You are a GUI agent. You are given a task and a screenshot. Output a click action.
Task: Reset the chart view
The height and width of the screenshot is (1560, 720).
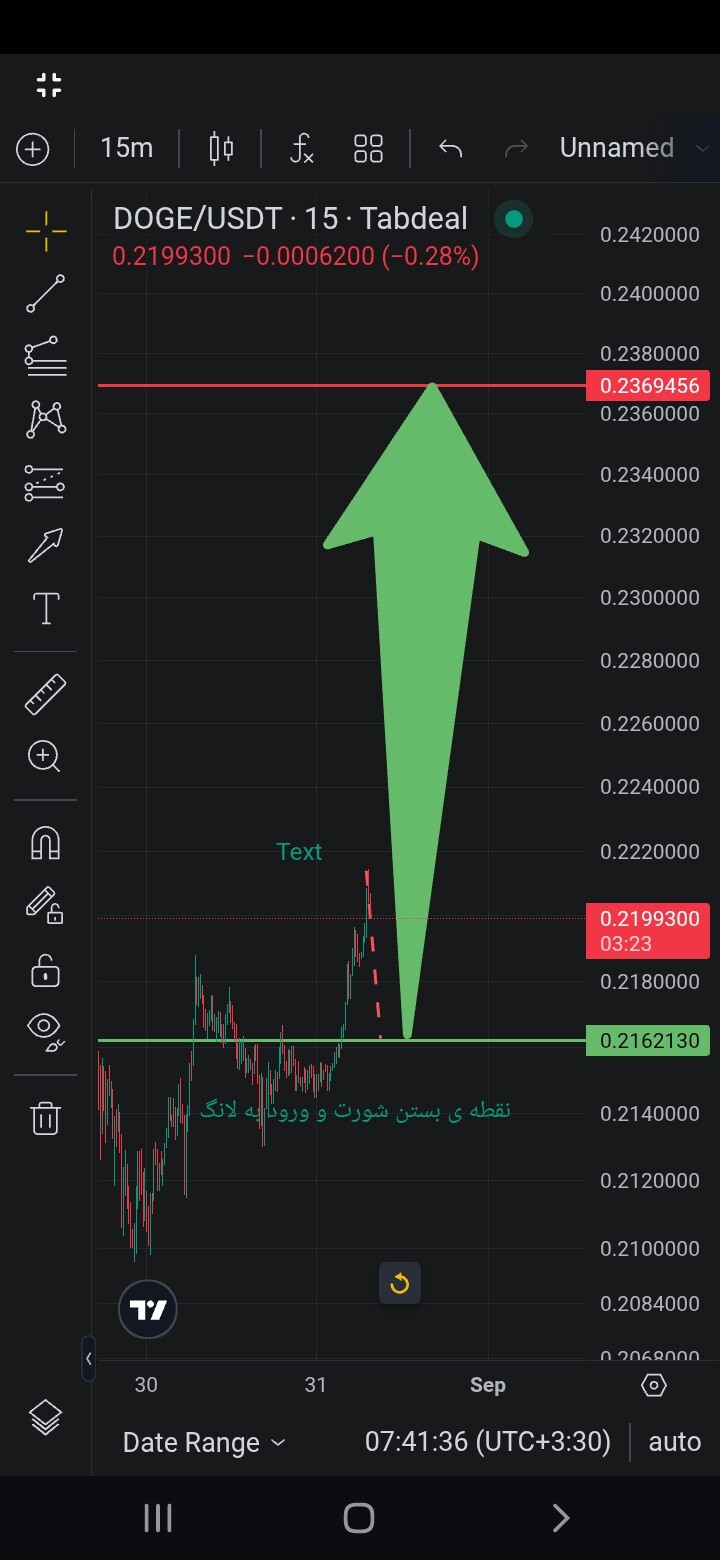click(x=400, y=1283)
